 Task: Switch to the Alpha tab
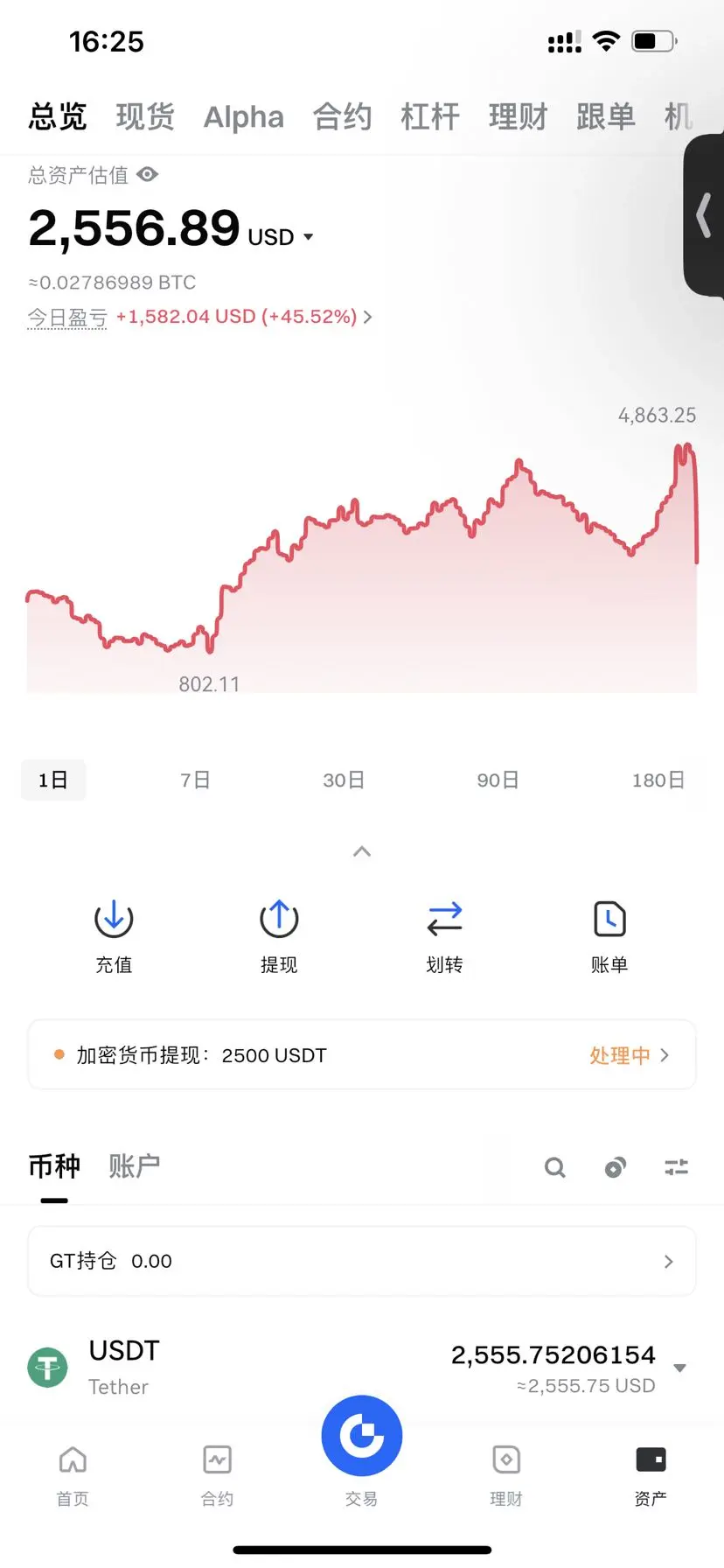coord(243,116)
